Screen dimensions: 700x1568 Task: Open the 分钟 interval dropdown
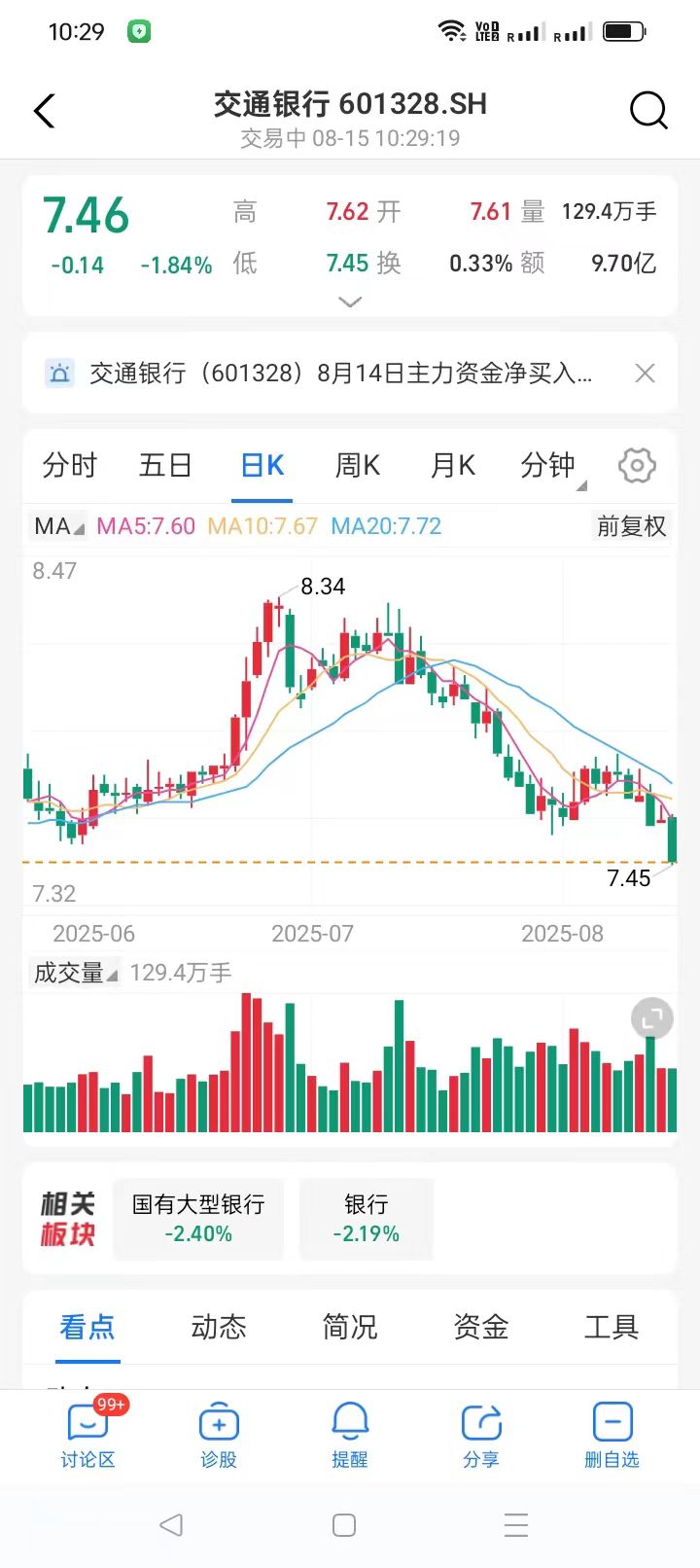pyautogui.click(x=550, y=466)
